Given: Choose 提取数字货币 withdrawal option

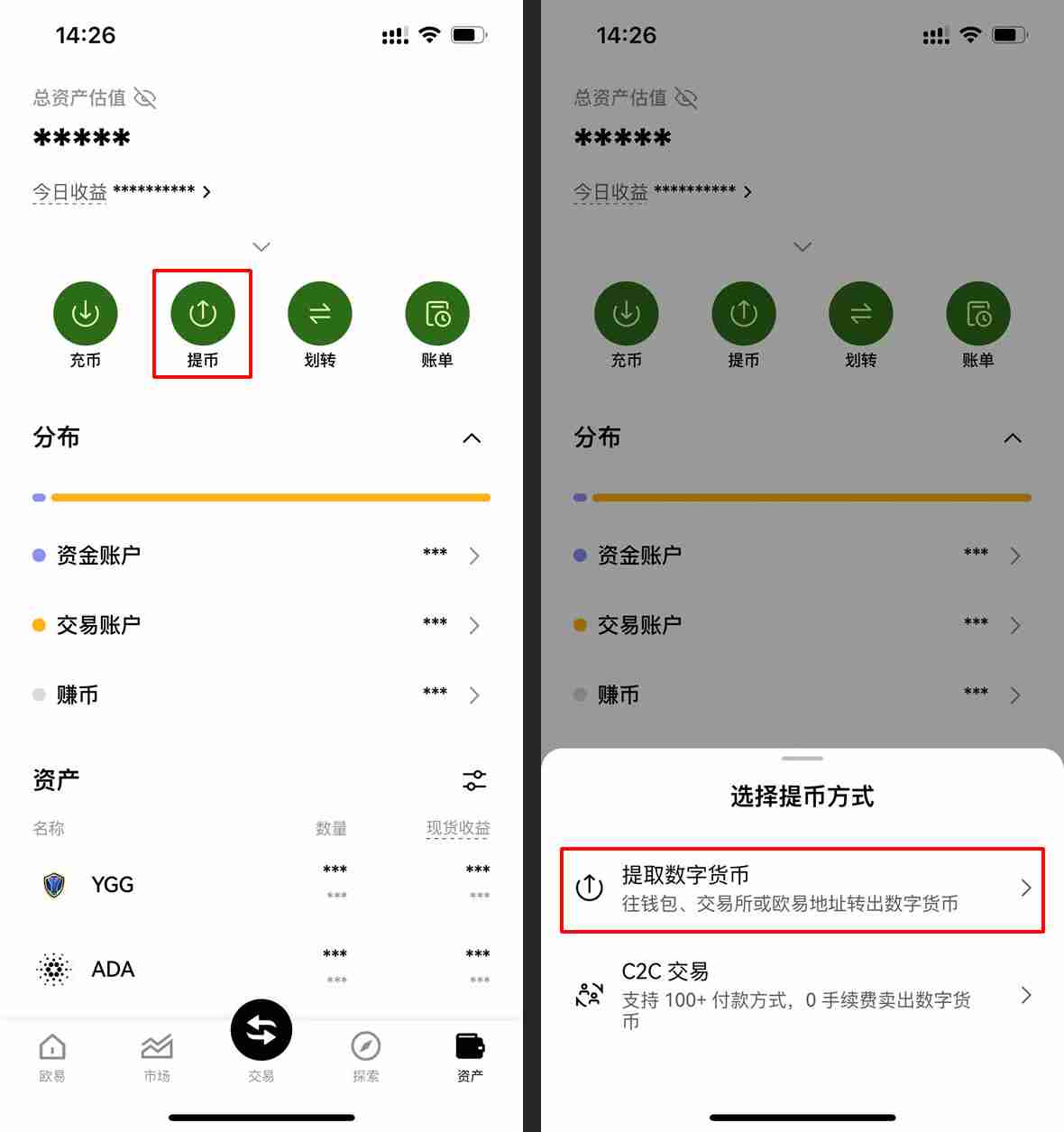Looking at the screenshot, I should click(x=803, y=888).
